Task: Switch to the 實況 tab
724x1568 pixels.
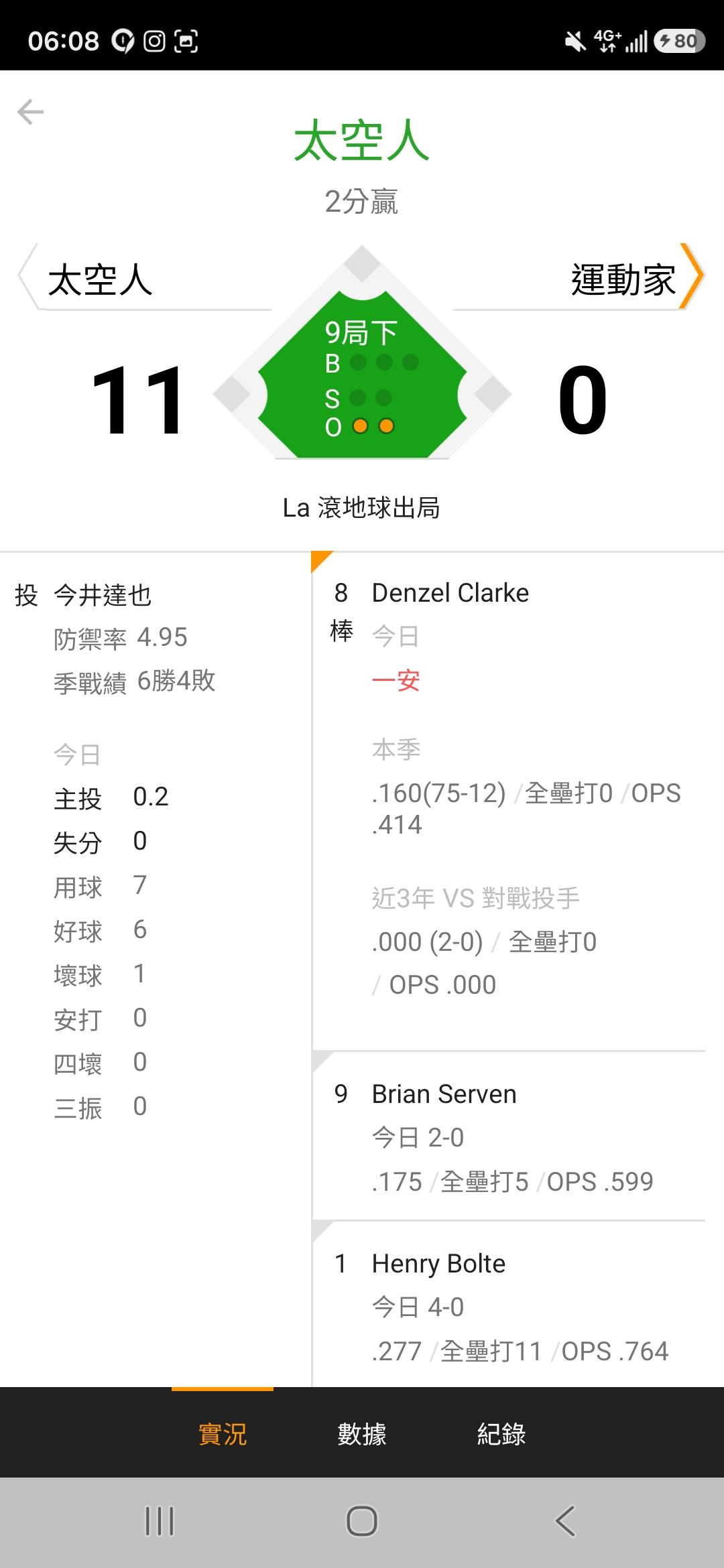Action: click(x=223, y=1434)
